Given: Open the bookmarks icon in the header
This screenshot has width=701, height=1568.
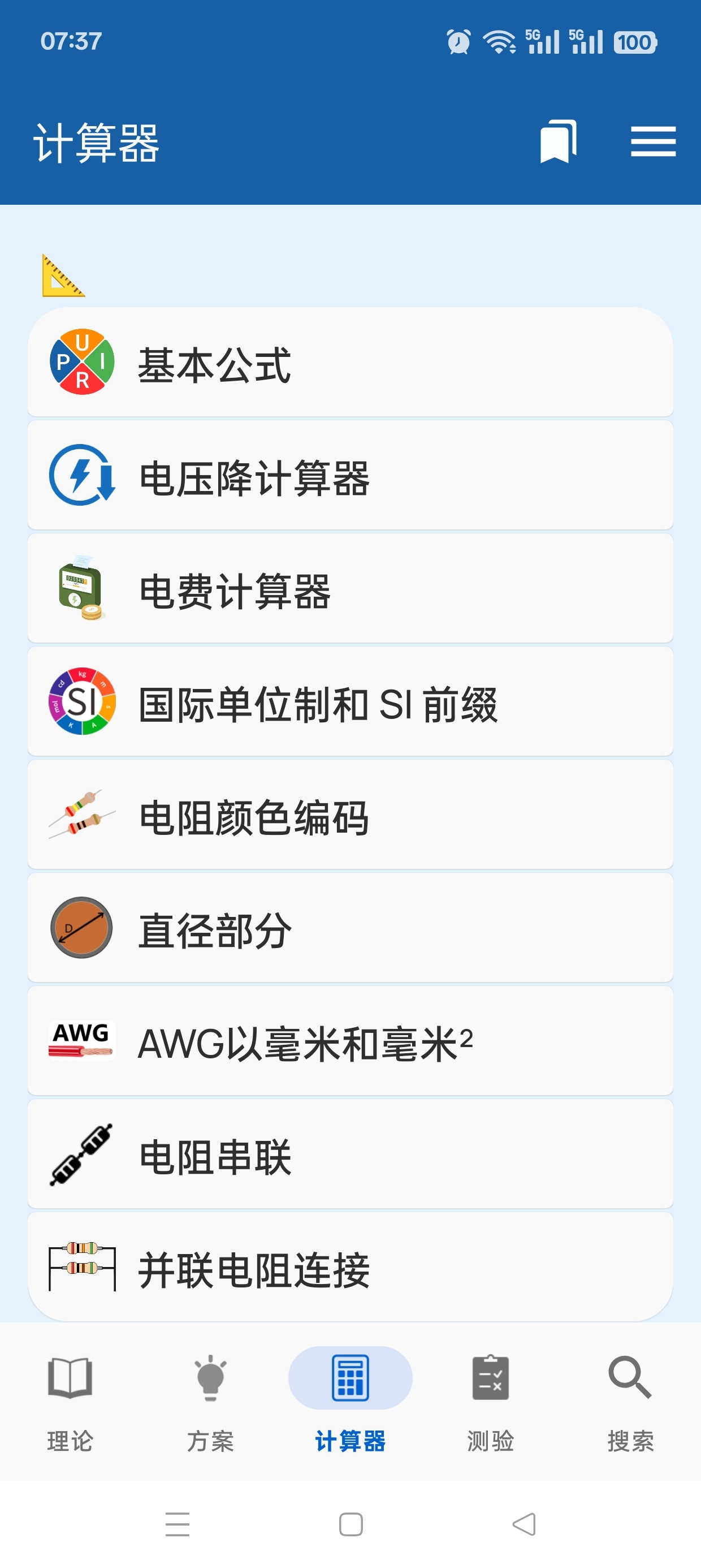Looking at the screenshot, I should tap(559, 142).
